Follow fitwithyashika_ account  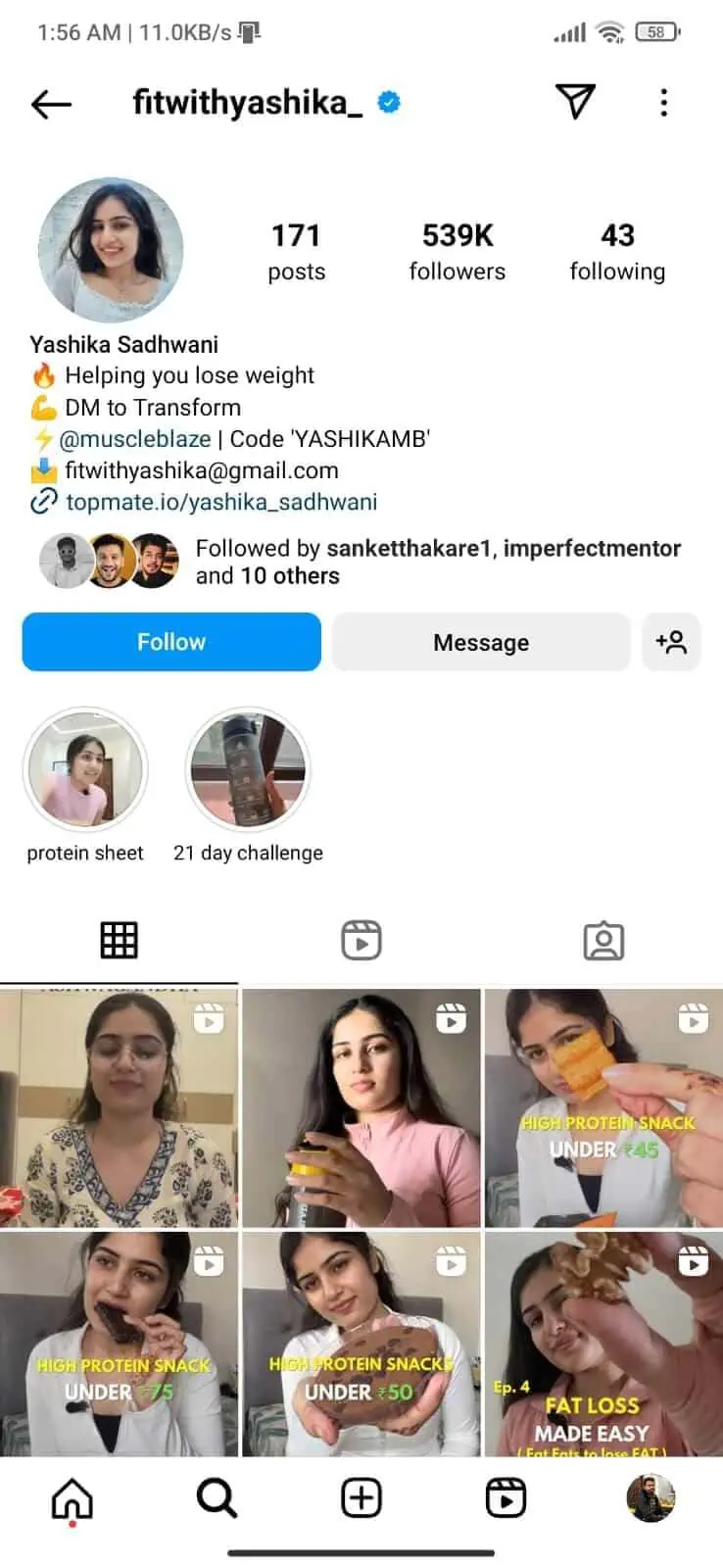point(171,642)
